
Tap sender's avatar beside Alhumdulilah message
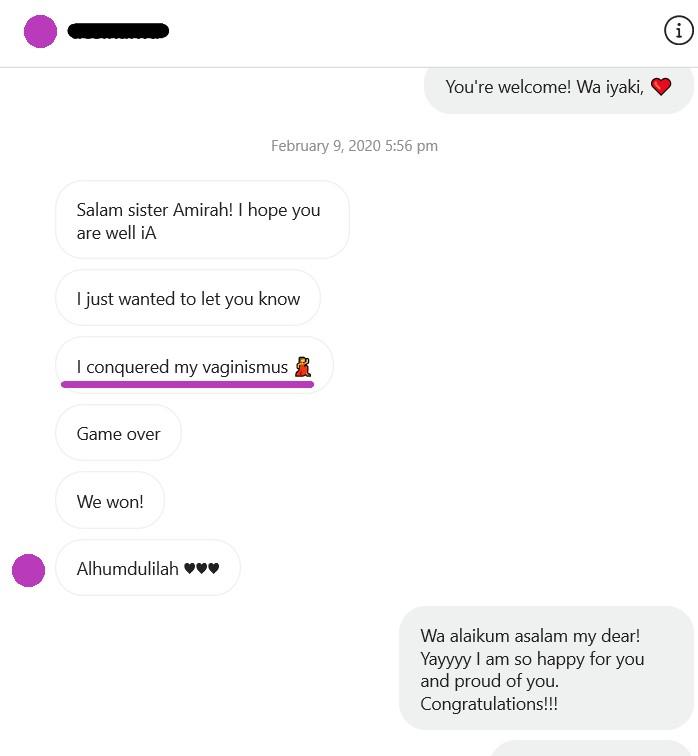[x=28, y=570]
